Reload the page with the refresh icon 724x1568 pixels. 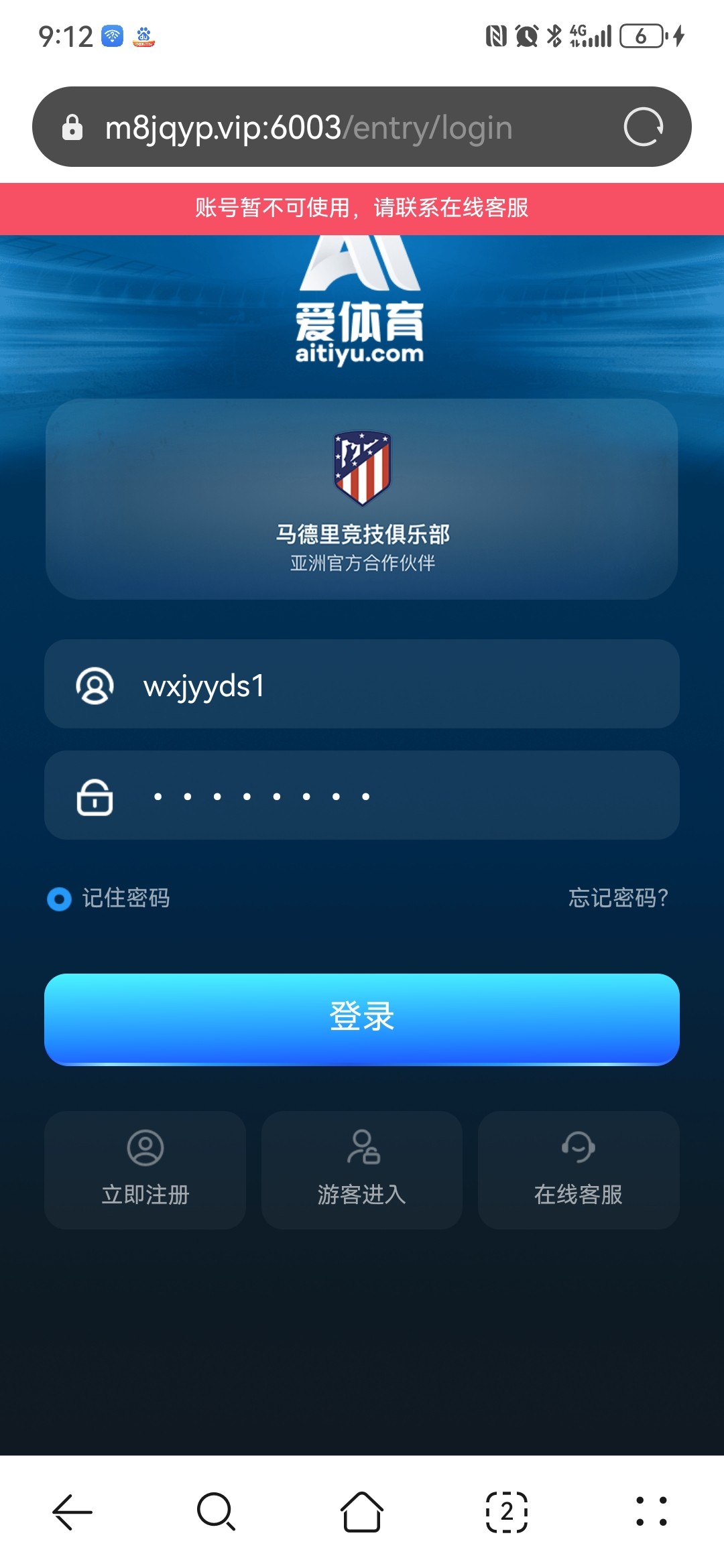click(643, 127)
